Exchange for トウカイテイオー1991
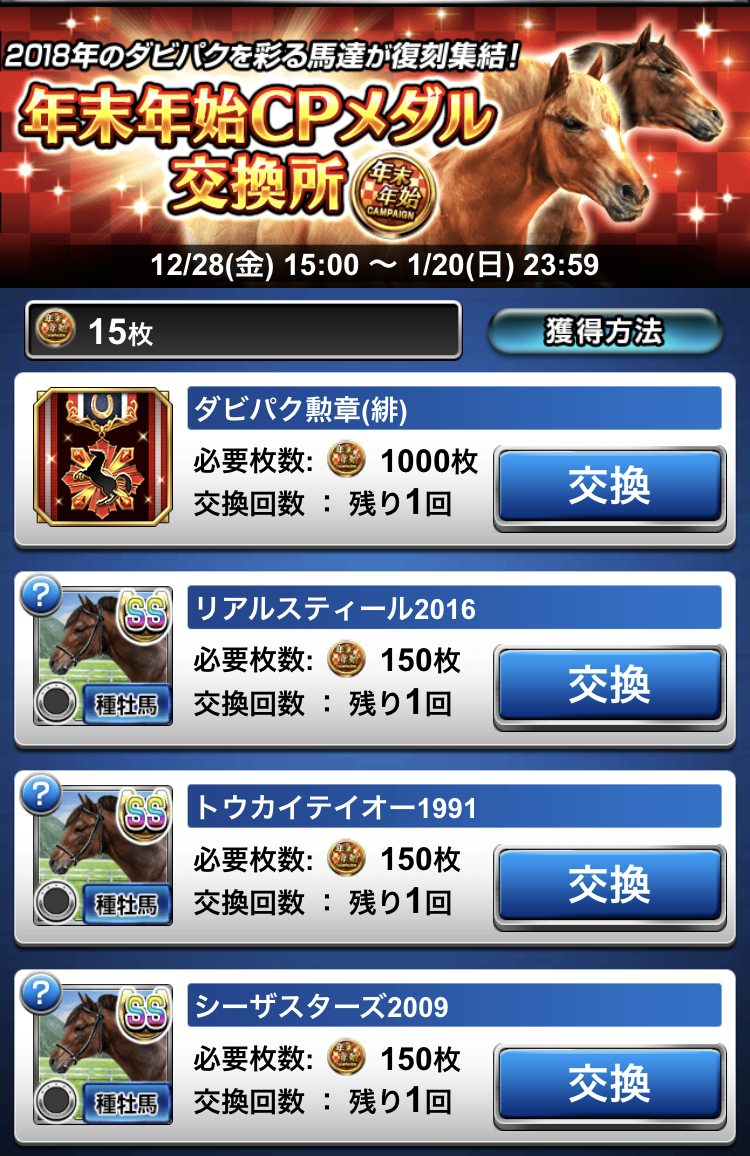750x1156 pixels. (x=609, y=883)
